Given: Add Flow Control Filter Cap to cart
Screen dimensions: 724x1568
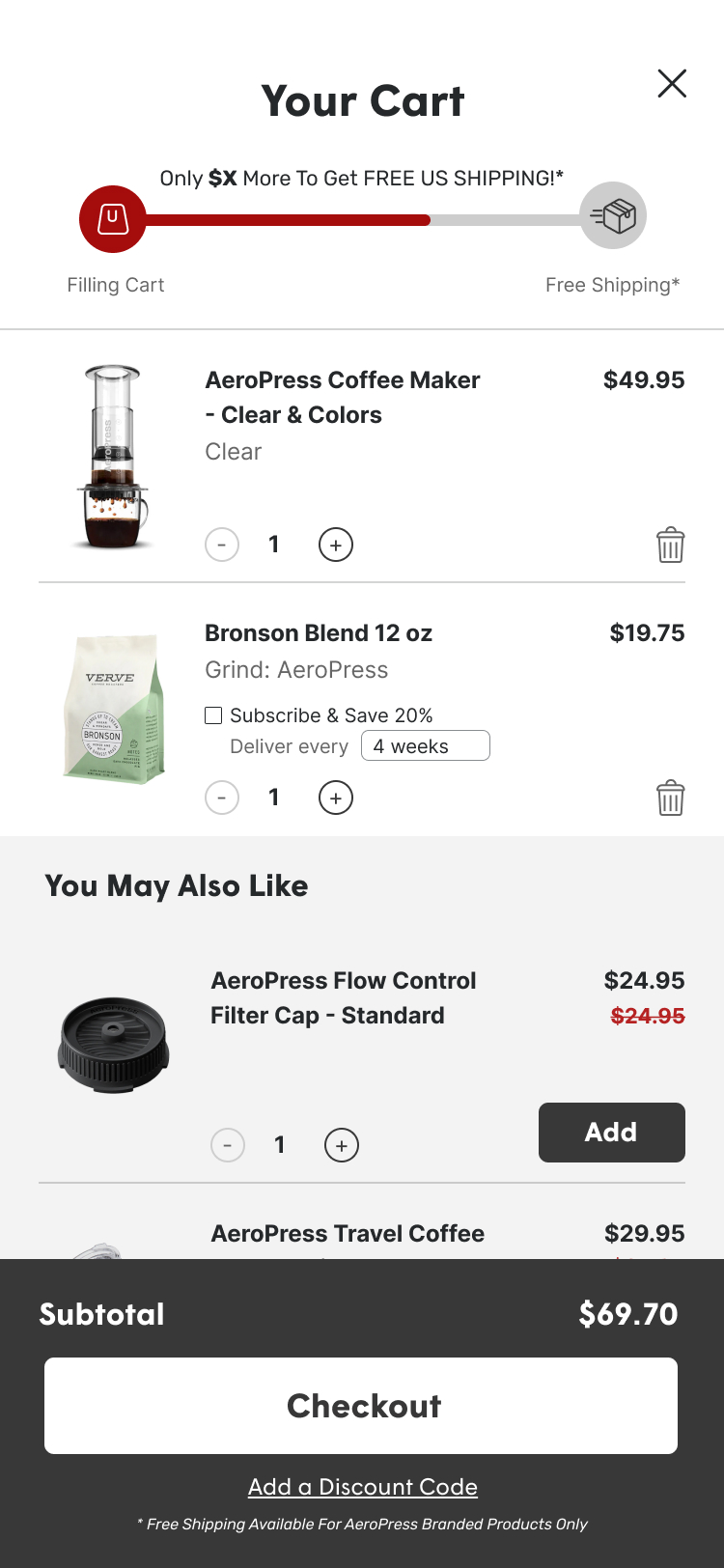Looking at the screenshot, I should tap(611, 1132).
